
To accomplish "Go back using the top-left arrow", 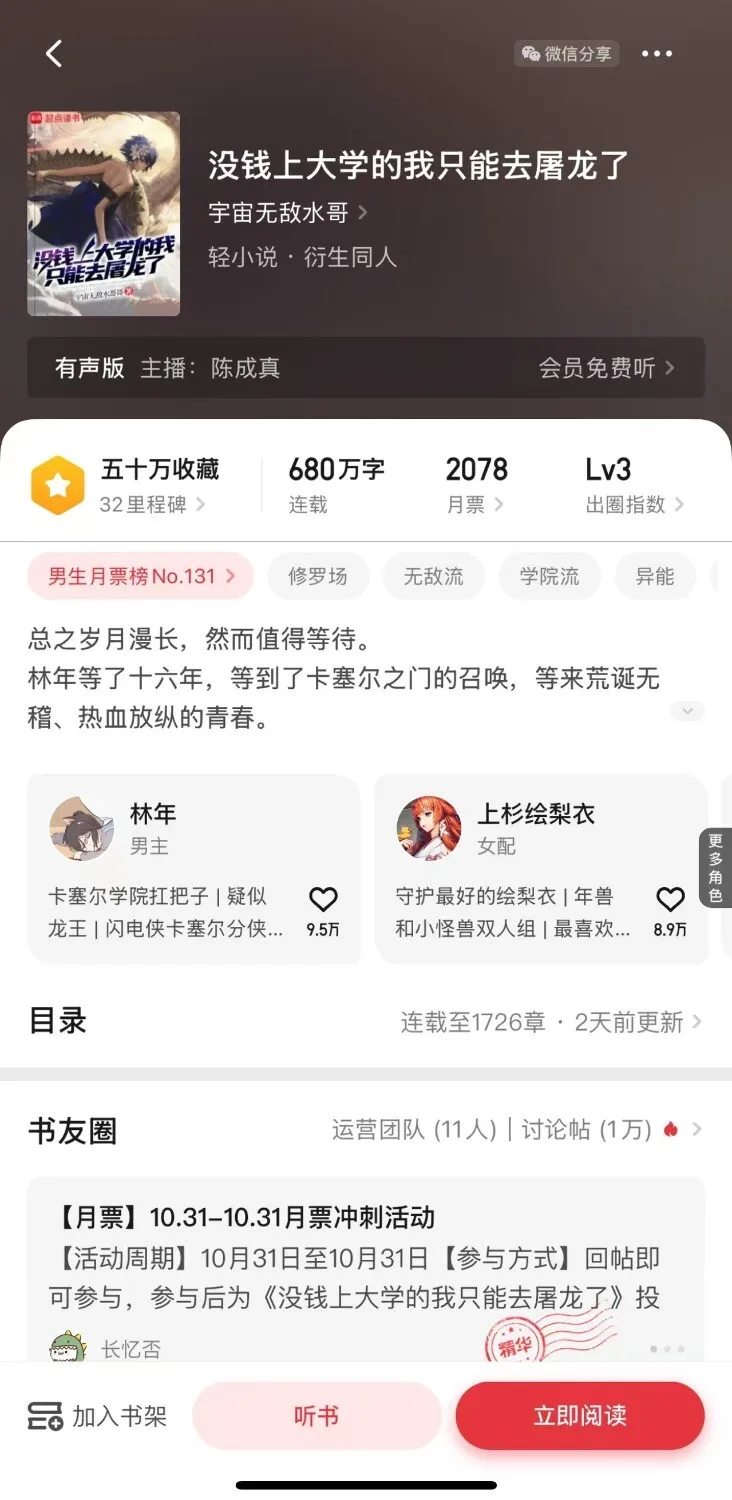I will [x=54, y=54].
